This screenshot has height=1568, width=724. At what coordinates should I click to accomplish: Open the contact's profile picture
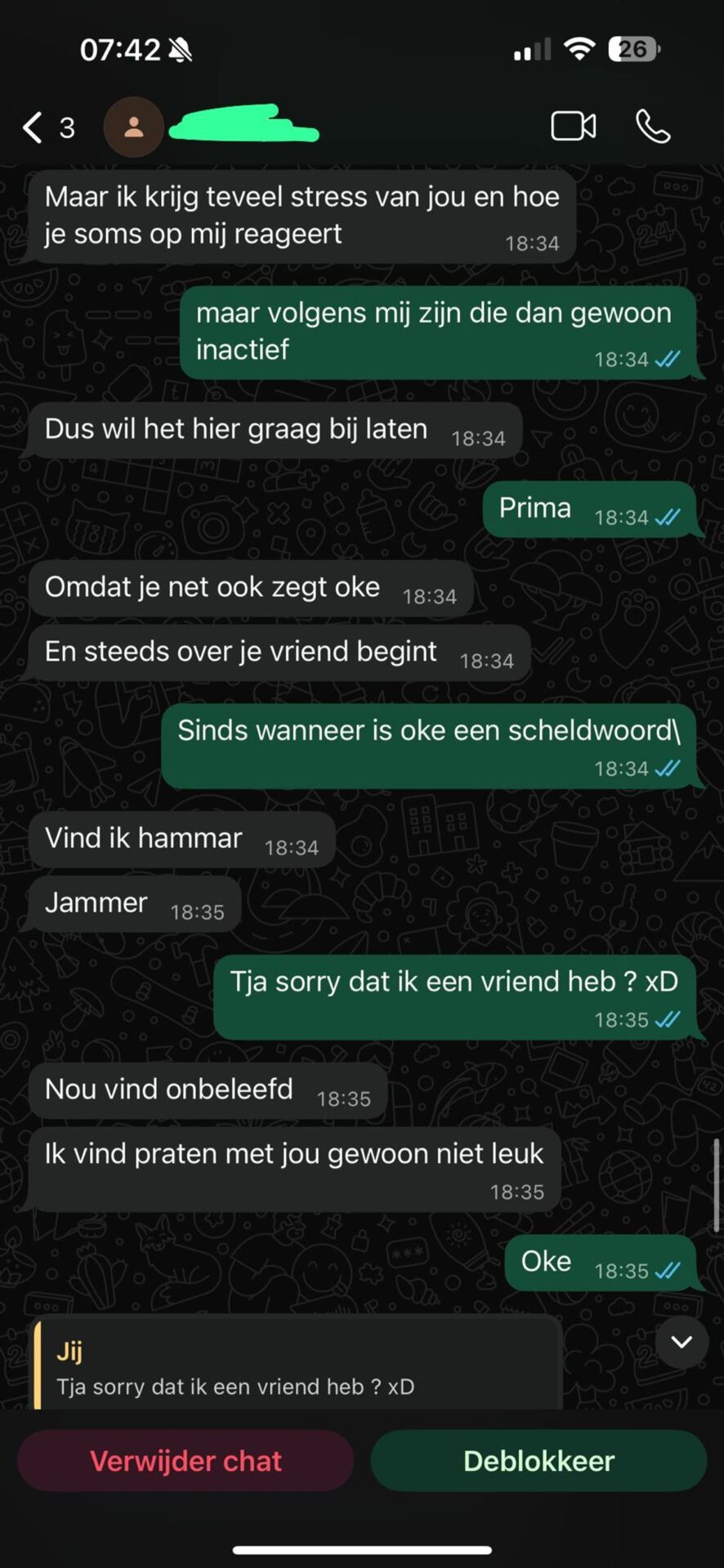133,127
